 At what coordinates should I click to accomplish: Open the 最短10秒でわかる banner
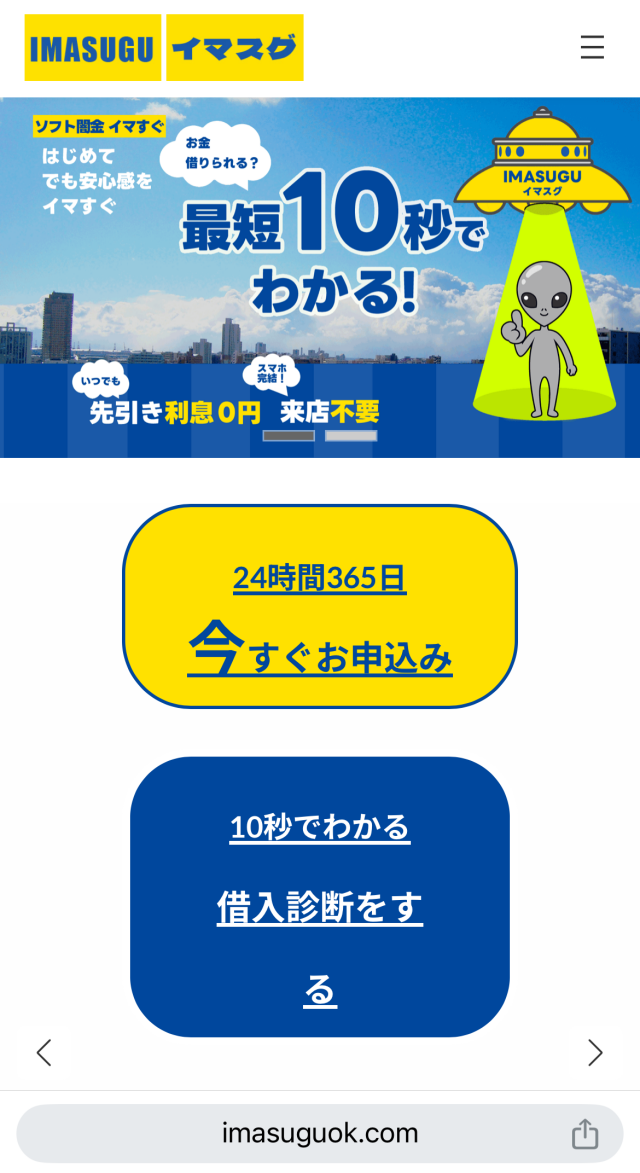pos(320,260)
